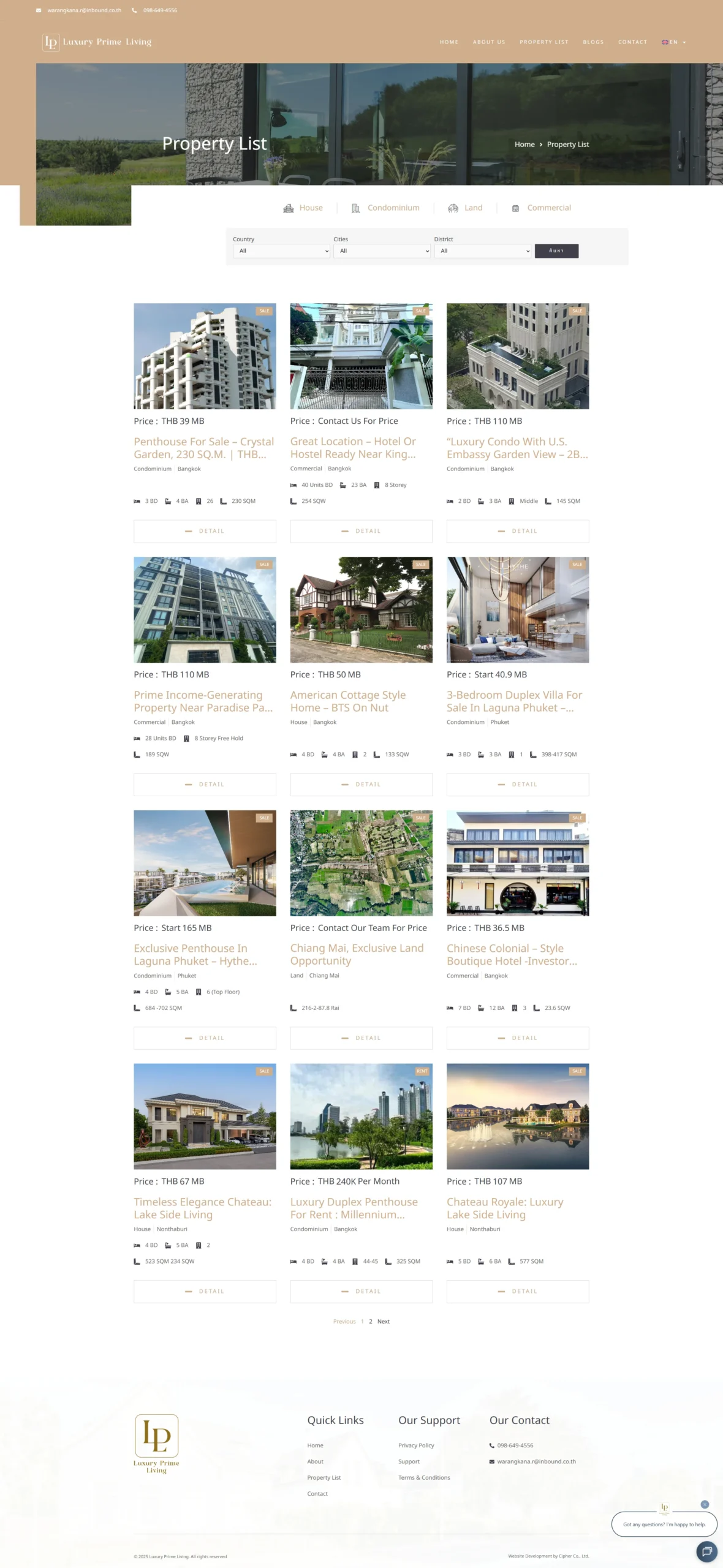This screenshot has height=1568, width=723.
Task: Dismiss the chat help bubble
Action: coord(705,1504)
